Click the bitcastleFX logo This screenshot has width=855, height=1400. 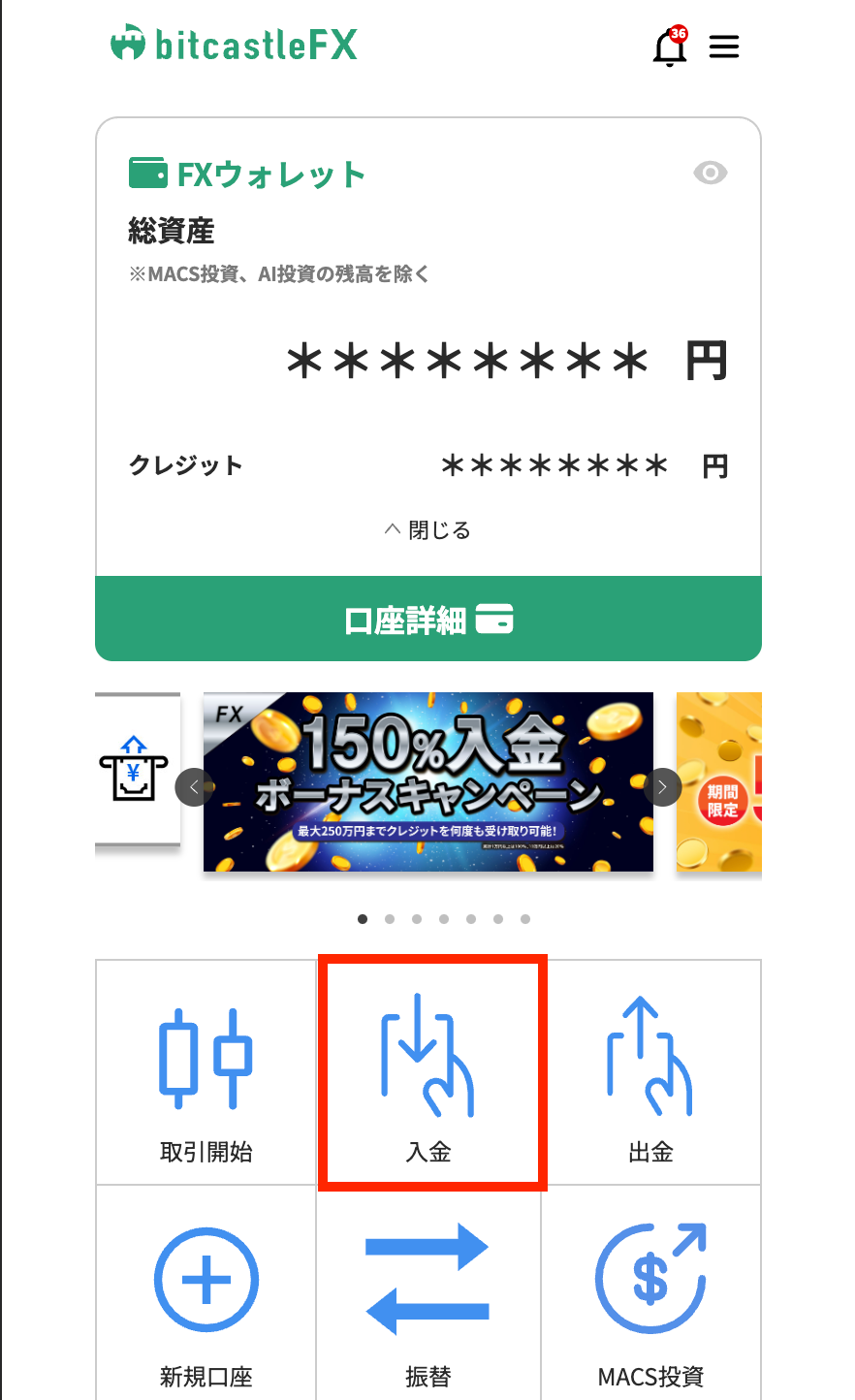[232, 44]
